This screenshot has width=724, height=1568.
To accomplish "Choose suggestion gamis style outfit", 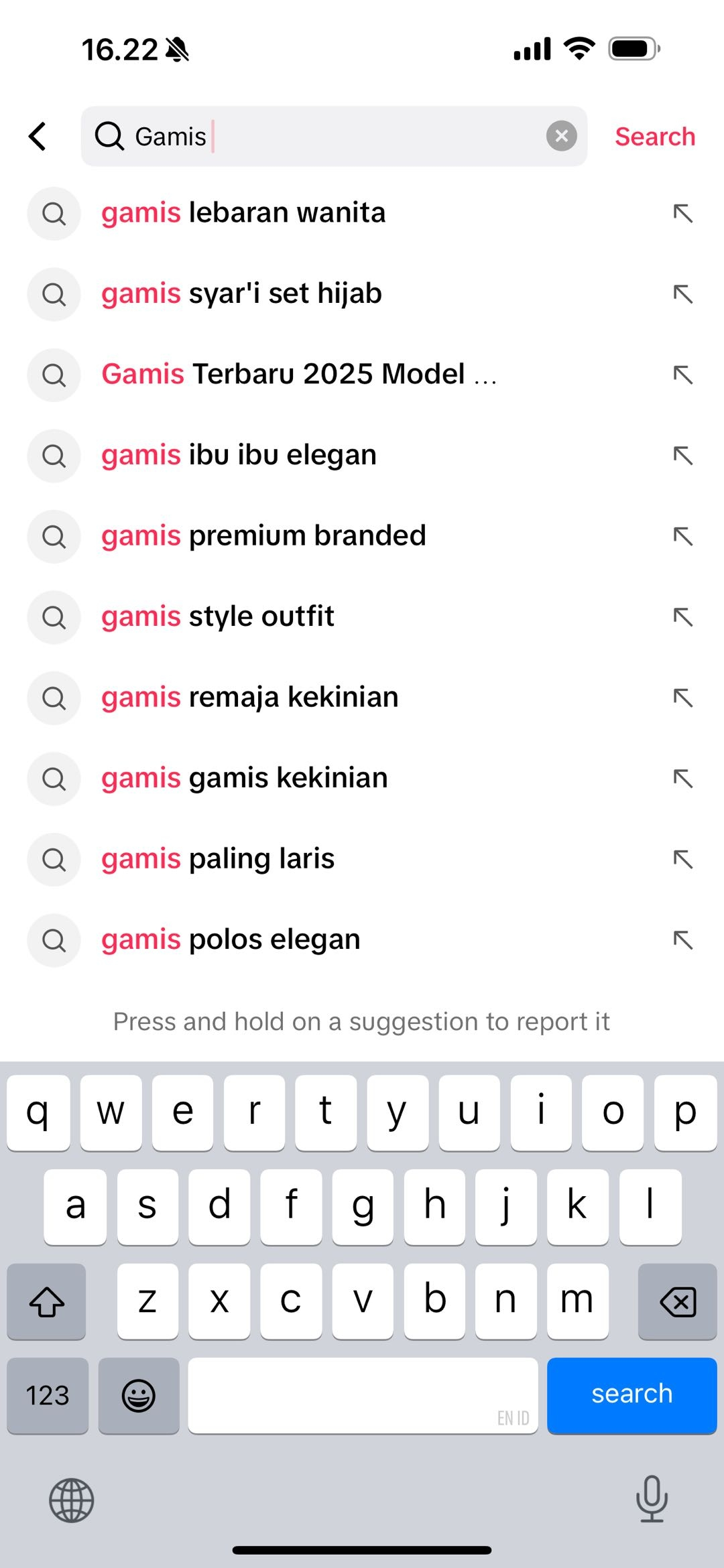I will point(217,617).
